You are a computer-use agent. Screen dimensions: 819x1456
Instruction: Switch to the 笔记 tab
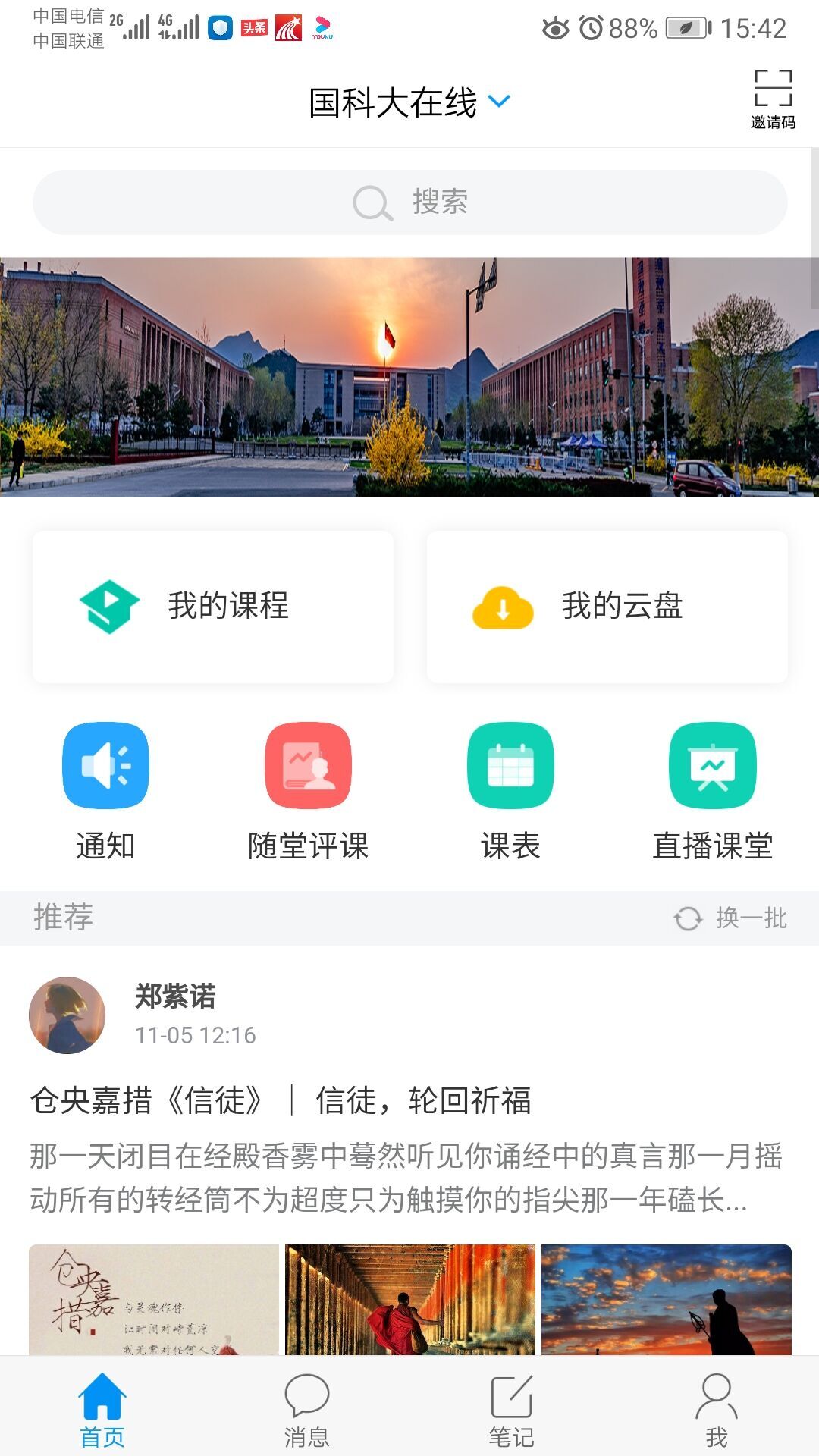click(x=512, y=1409)
